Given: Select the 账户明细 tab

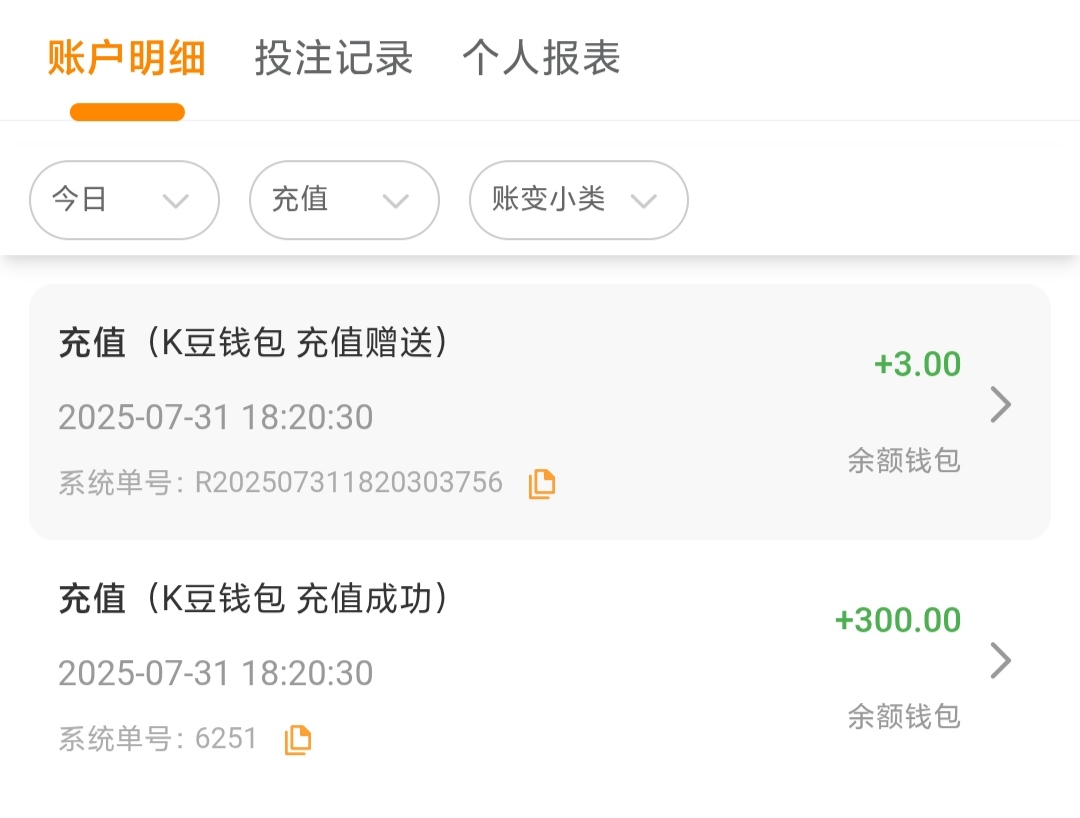Looking at the screenshot, I should (x=126, y=58).
